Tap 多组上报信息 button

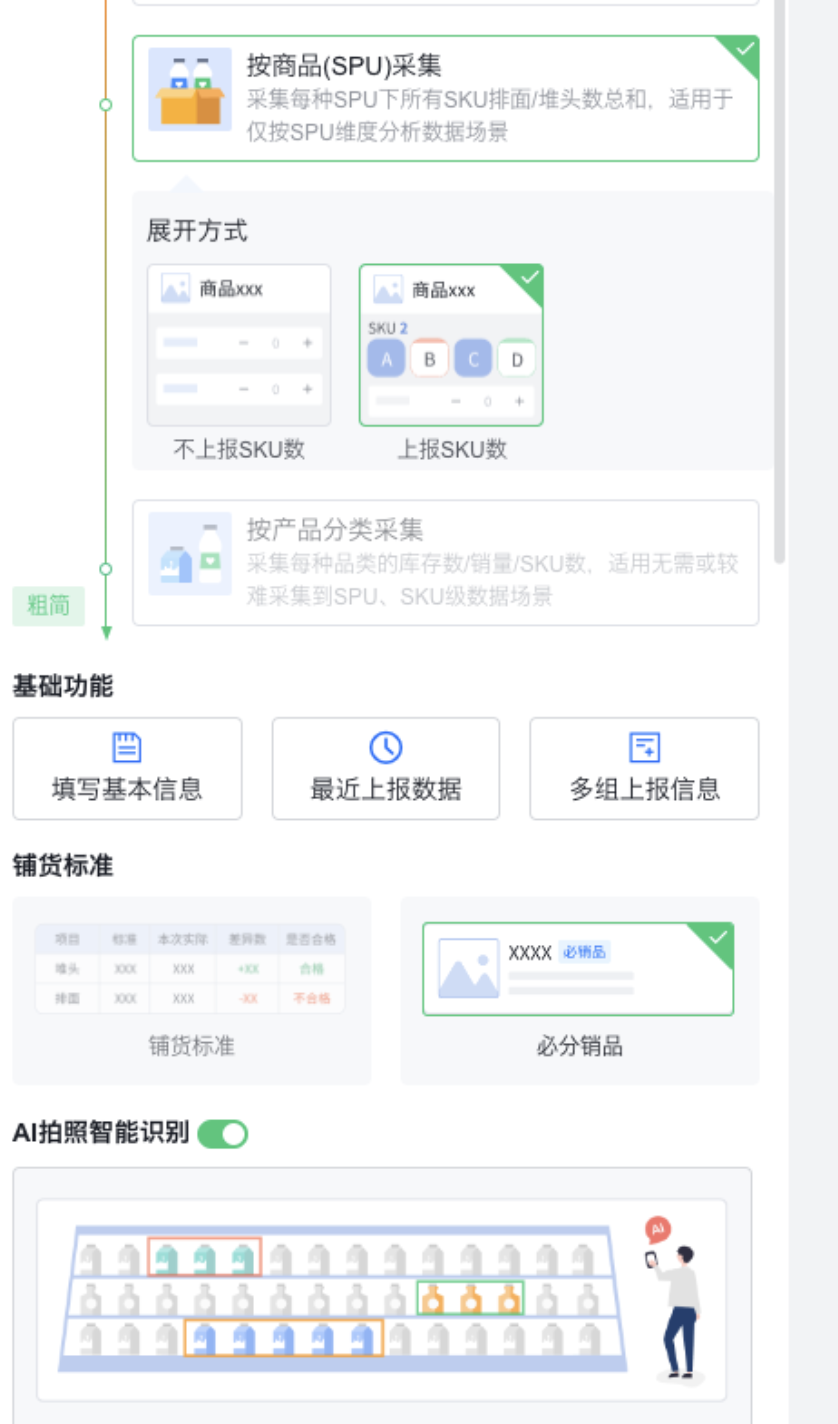644,768
